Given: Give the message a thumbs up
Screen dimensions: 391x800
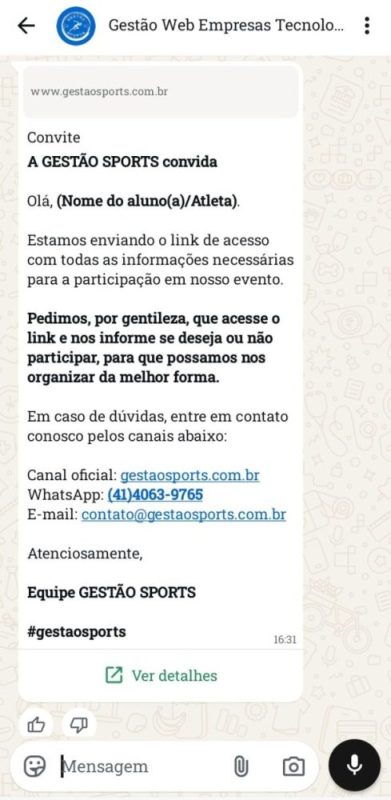Looking at the screenshot, I should (x=36, y=724).
